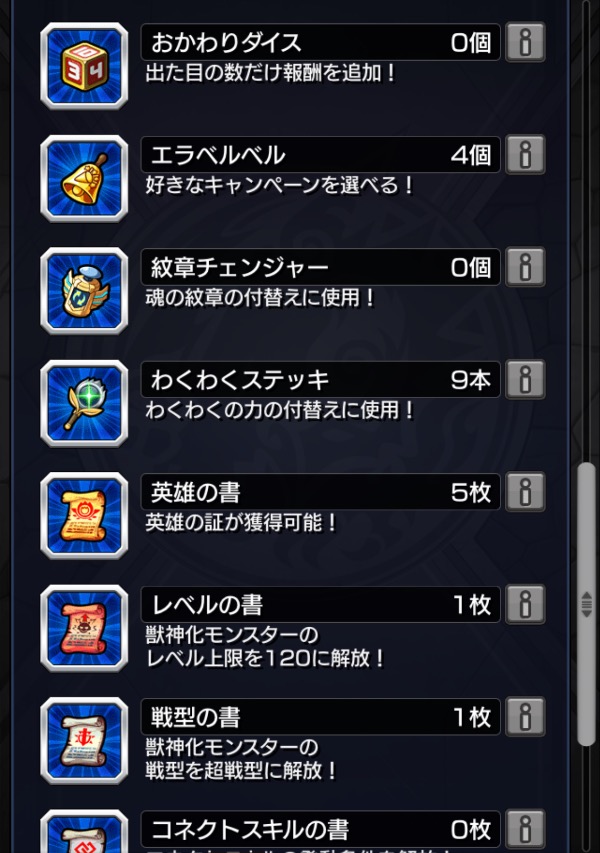Open info for レベルの書
The image size is (600, 853).
coord(525,605)
